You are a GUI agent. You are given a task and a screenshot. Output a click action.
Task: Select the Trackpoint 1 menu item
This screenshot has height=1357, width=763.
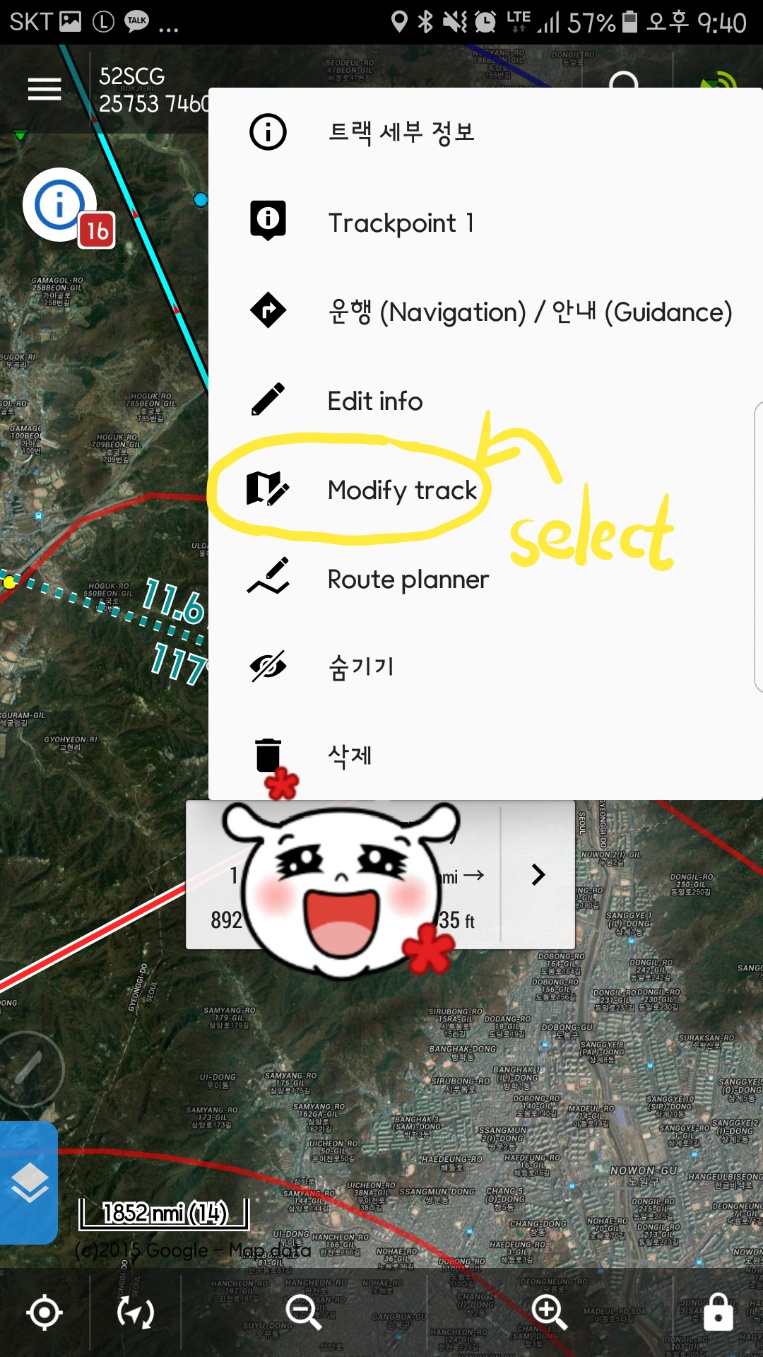(400, 222)
